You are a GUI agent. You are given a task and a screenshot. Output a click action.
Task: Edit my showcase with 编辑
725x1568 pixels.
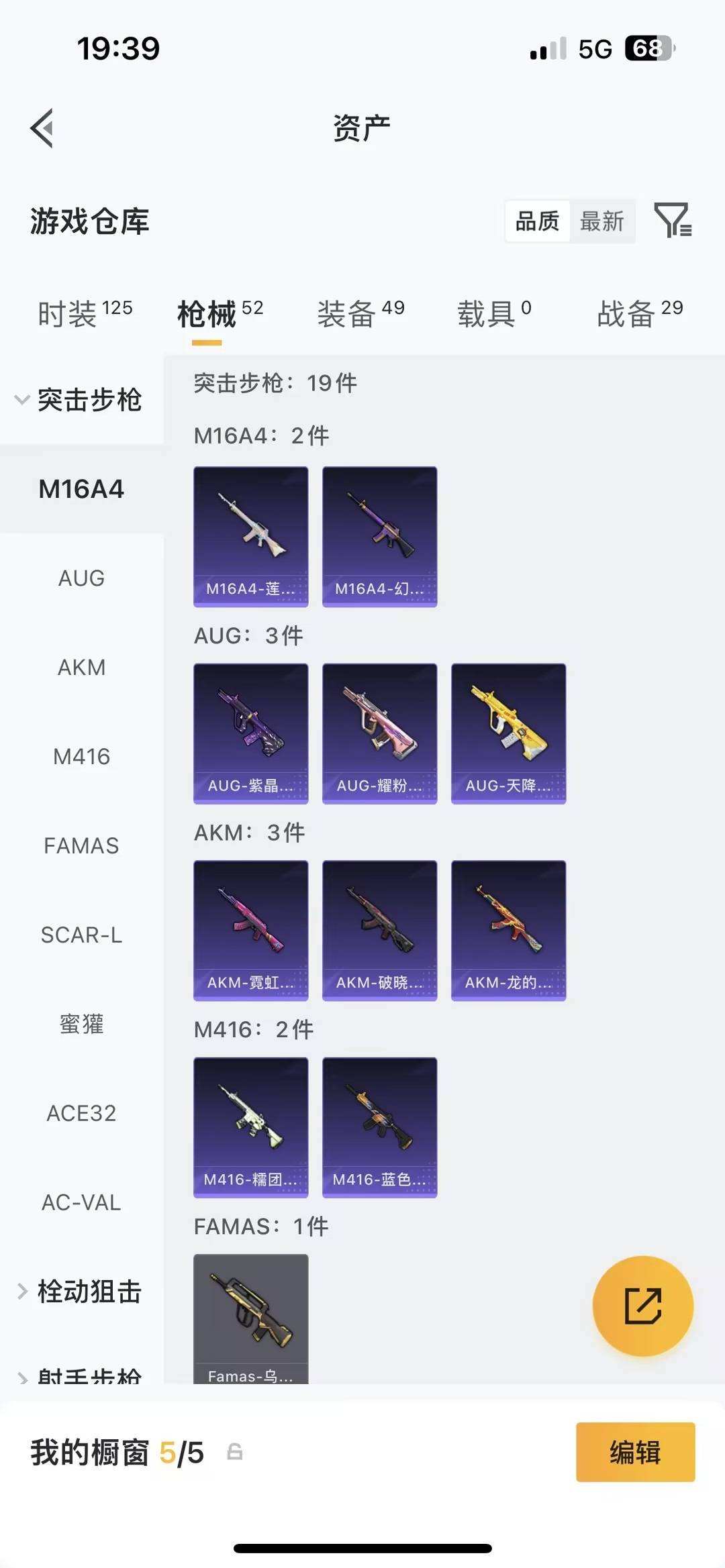click(635, 1452)
